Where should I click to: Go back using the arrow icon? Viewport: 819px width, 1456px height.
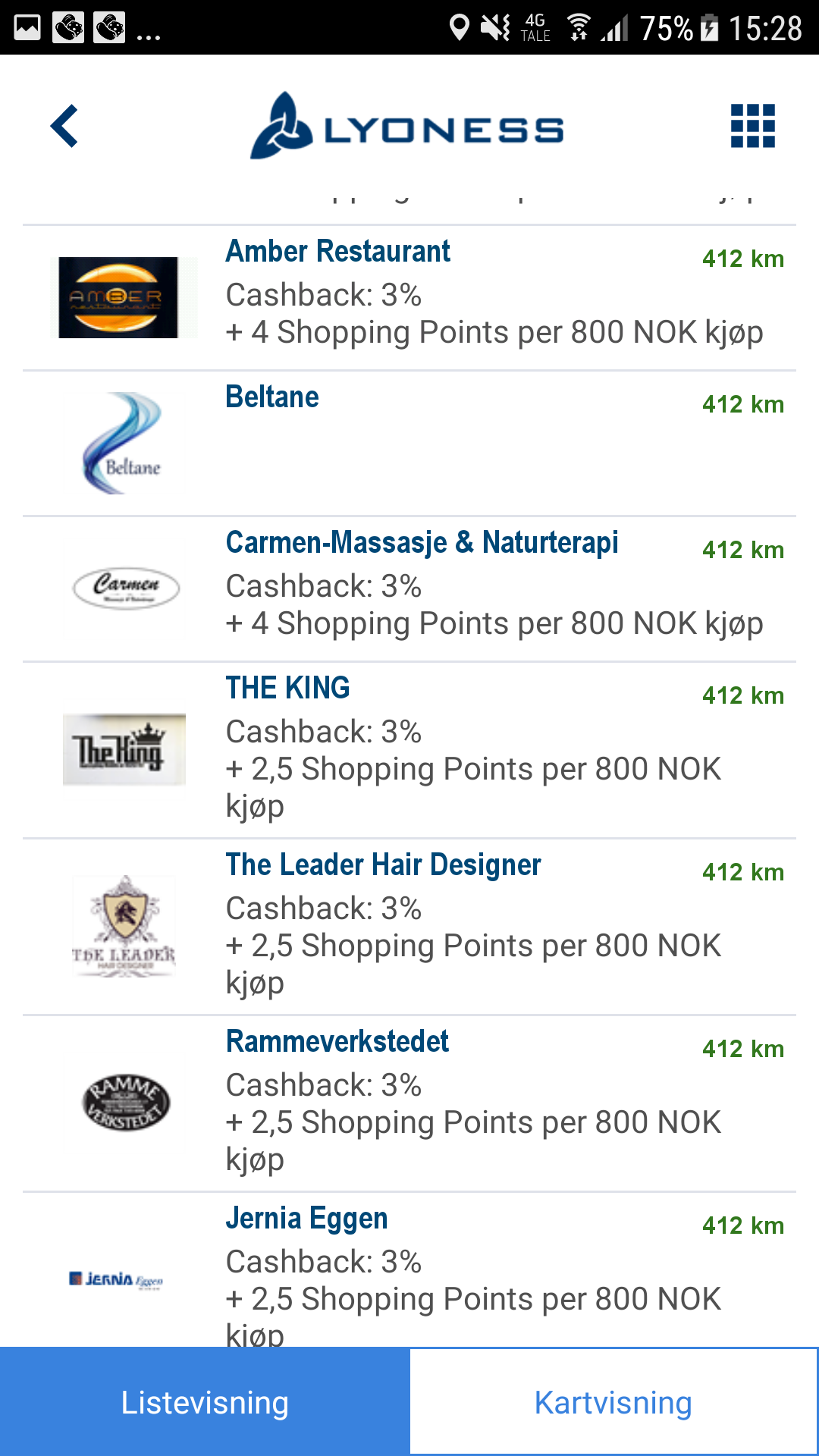coord(64,126)
